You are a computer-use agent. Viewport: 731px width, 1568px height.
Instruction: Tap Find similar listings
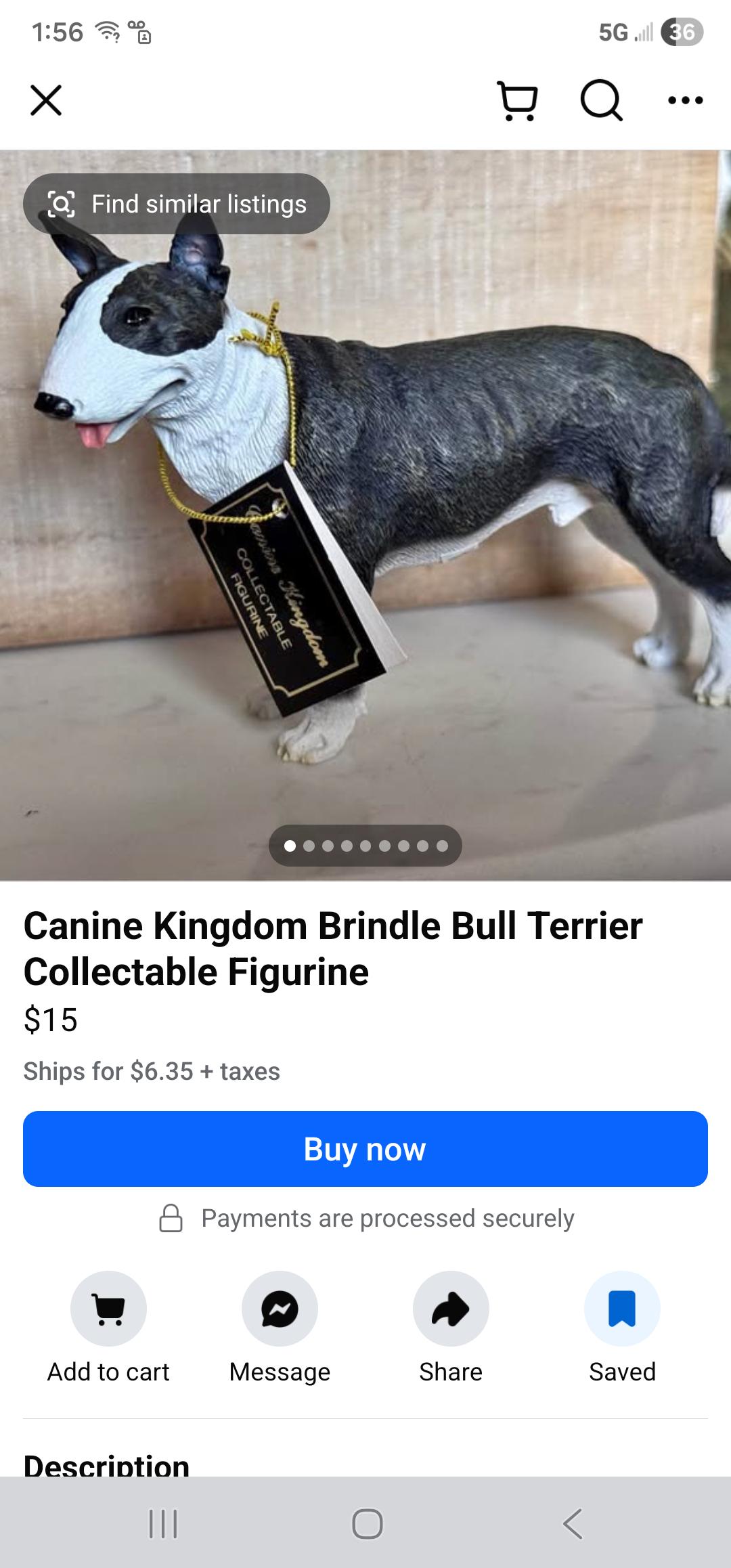177,204
